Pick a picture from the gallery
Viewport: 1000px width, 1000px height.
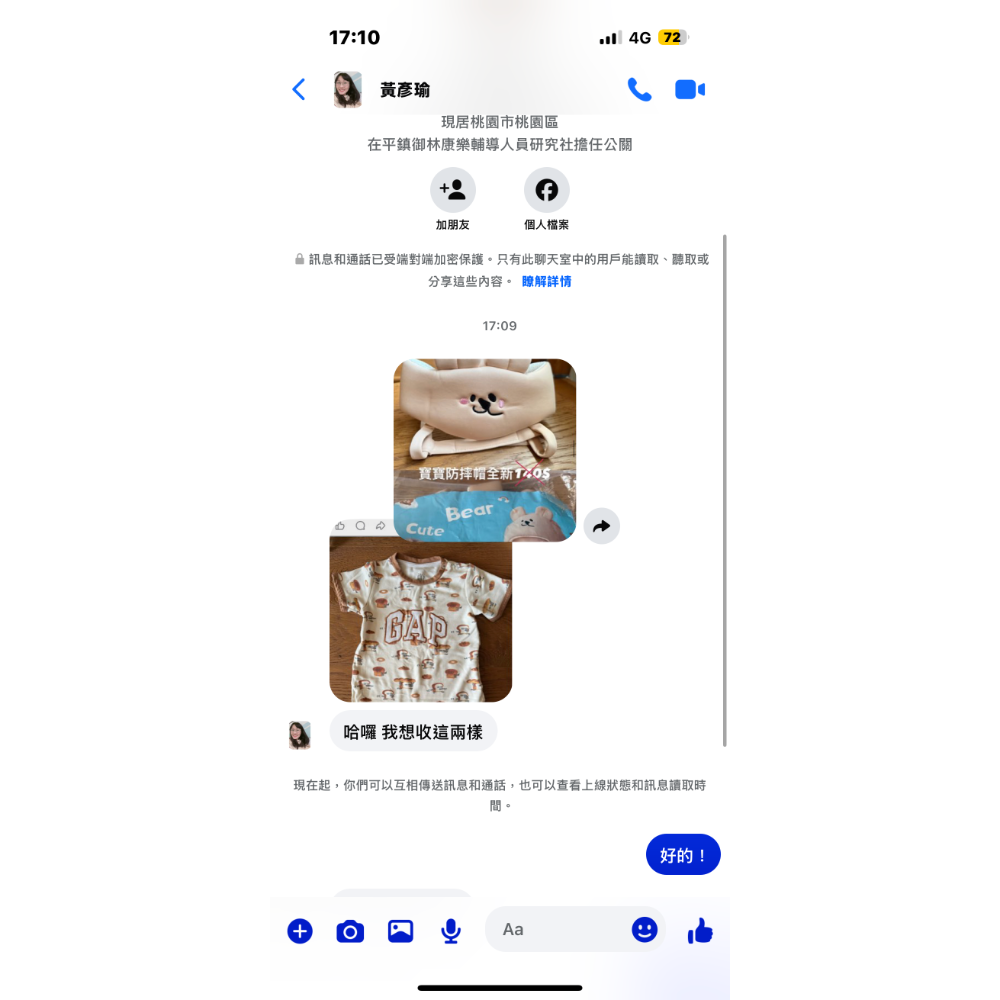point(400,931)
